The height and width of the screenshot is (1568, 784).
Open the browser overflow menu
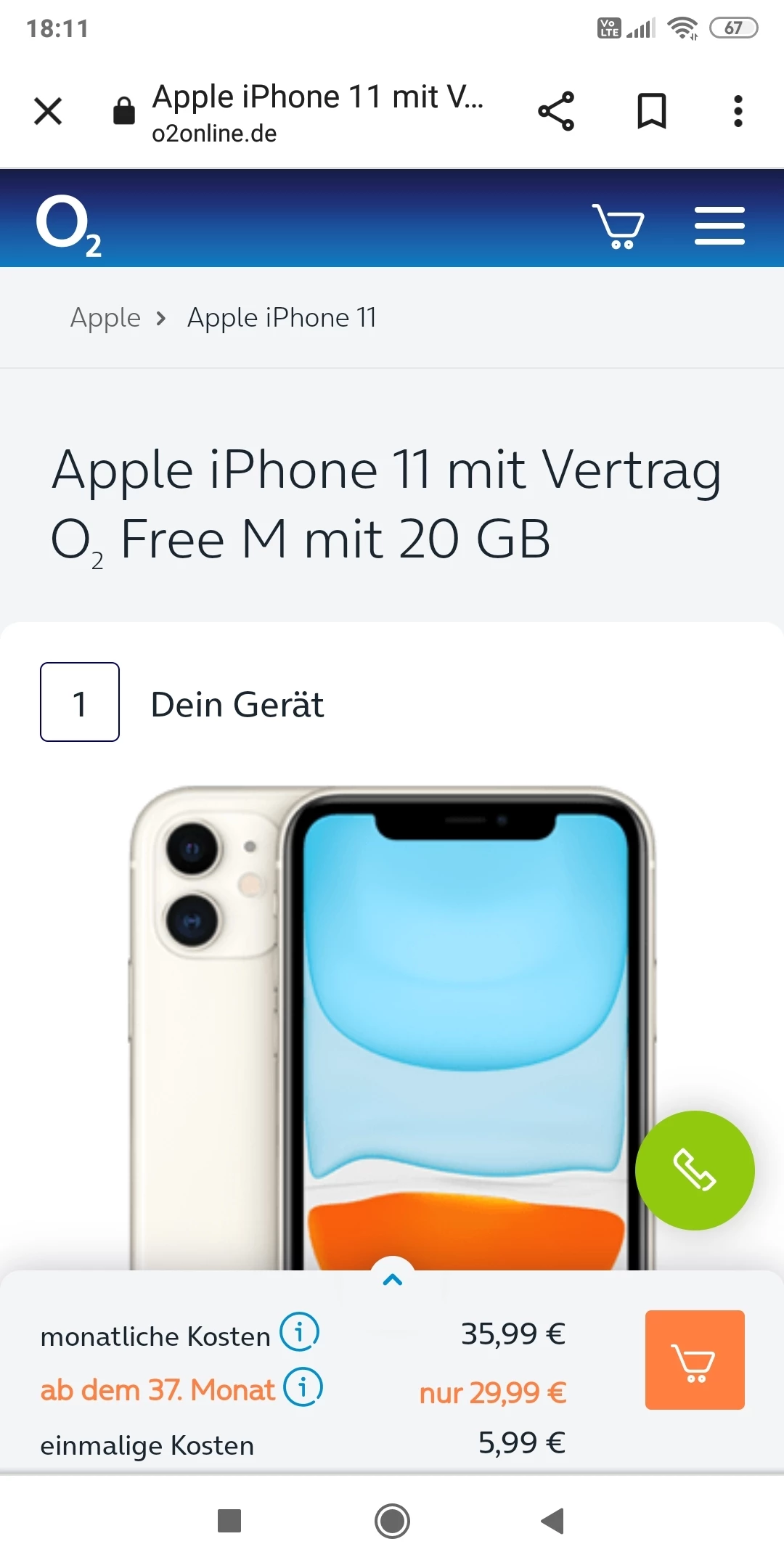point(738,112)
